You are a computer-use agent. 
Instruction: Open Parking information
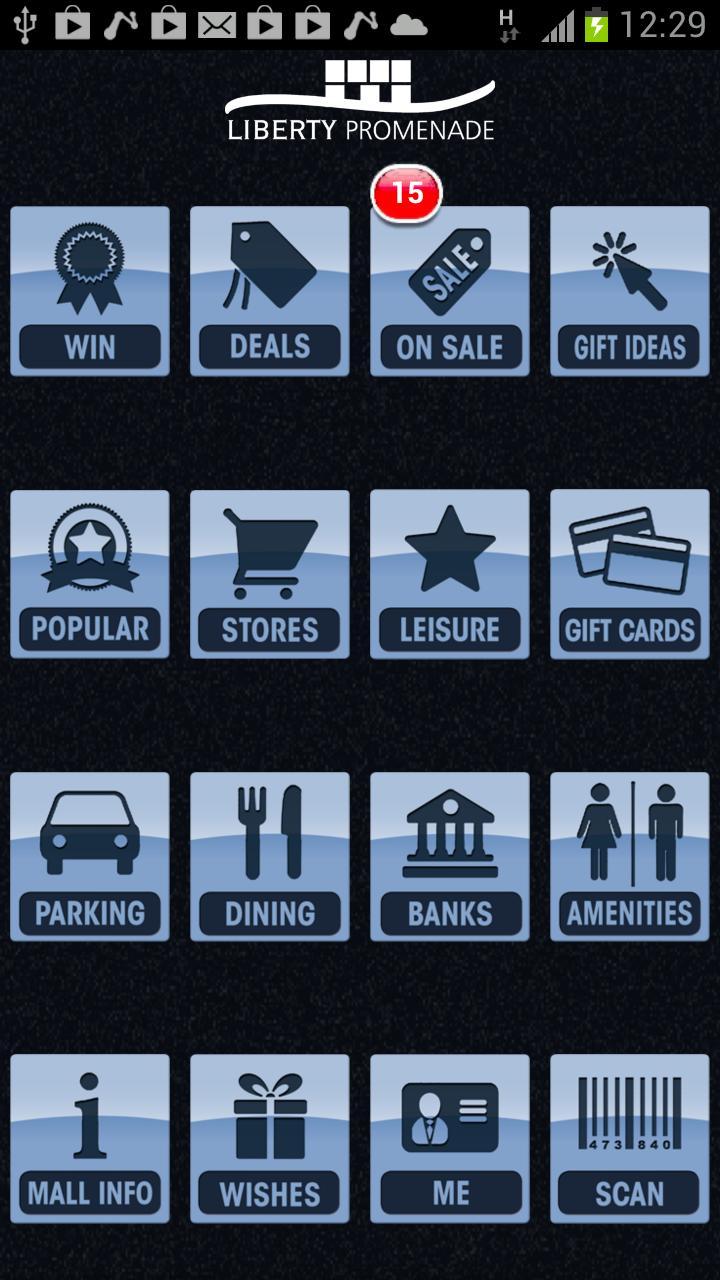tap(90, 856)
